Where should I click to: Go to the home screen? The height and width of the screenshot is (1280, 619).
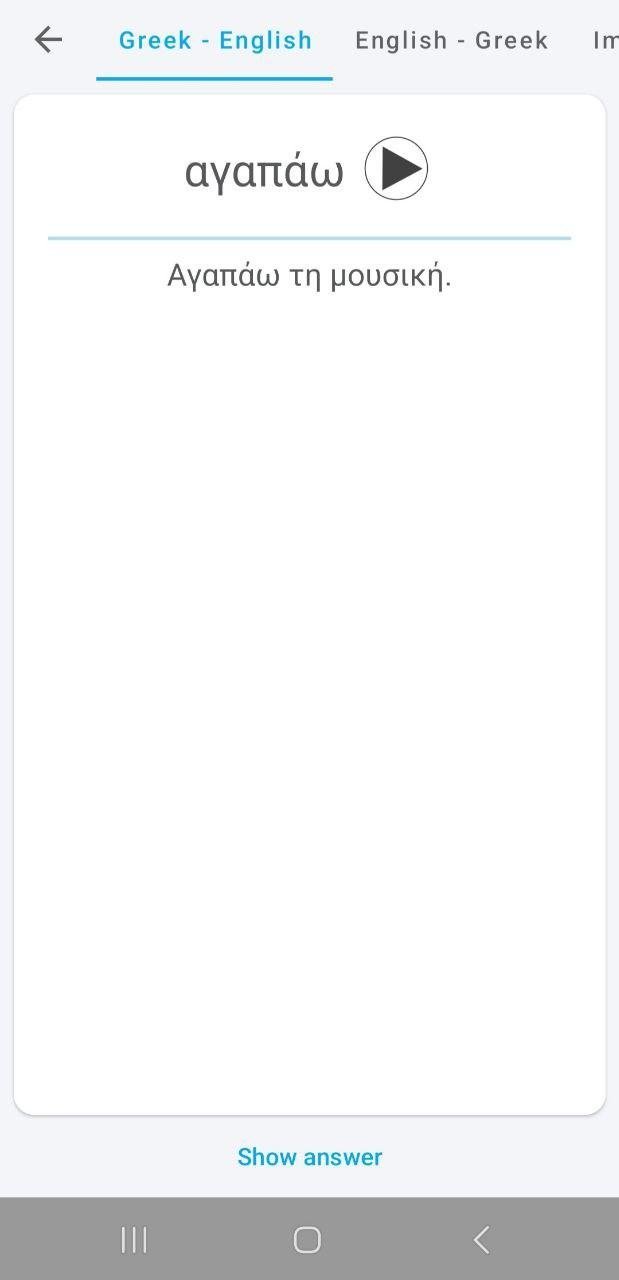[307, 1240]
